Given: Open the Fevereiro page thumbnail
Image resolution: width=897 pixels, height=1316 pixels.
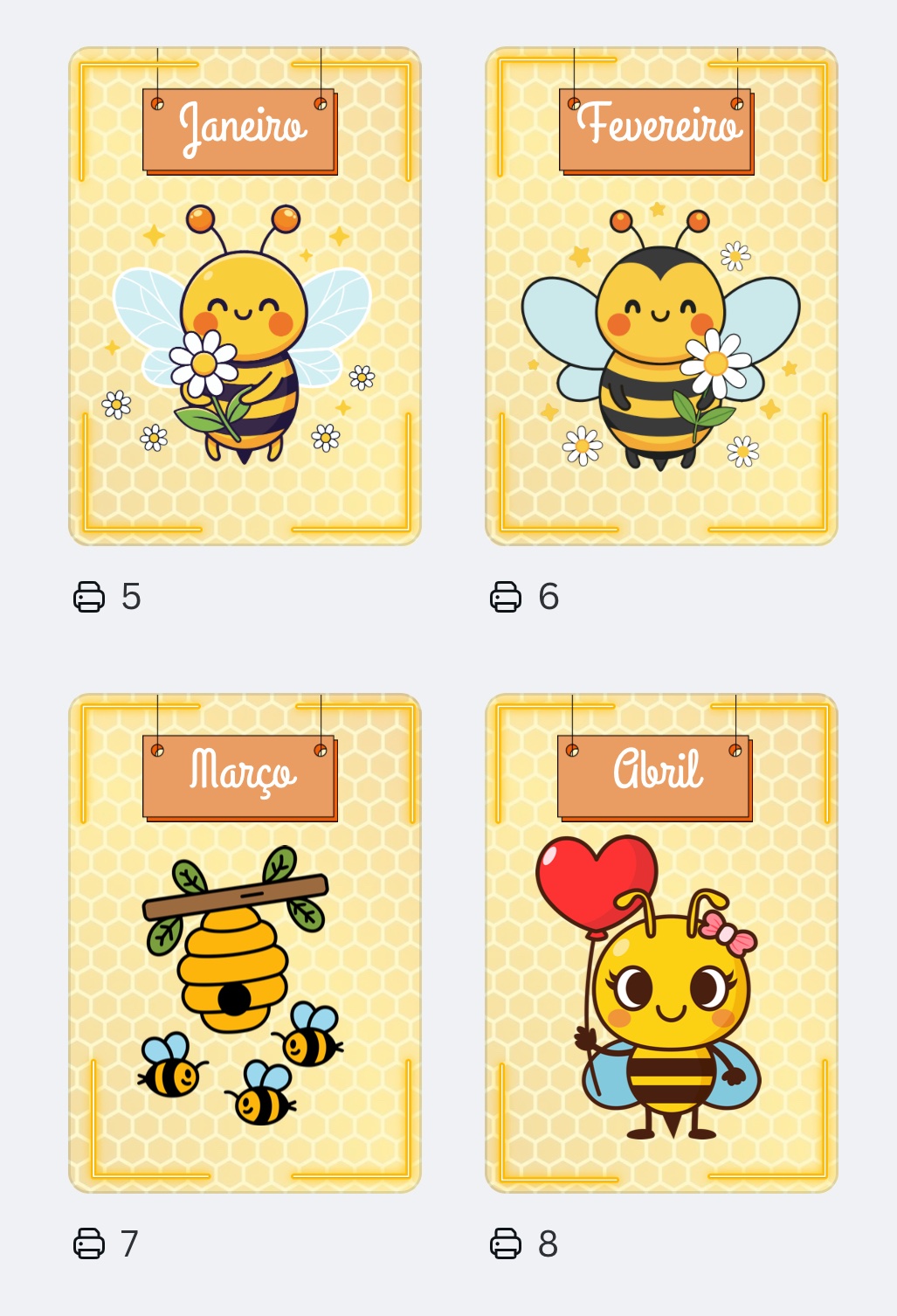Looking at the screenshot, I should (661, 297).
